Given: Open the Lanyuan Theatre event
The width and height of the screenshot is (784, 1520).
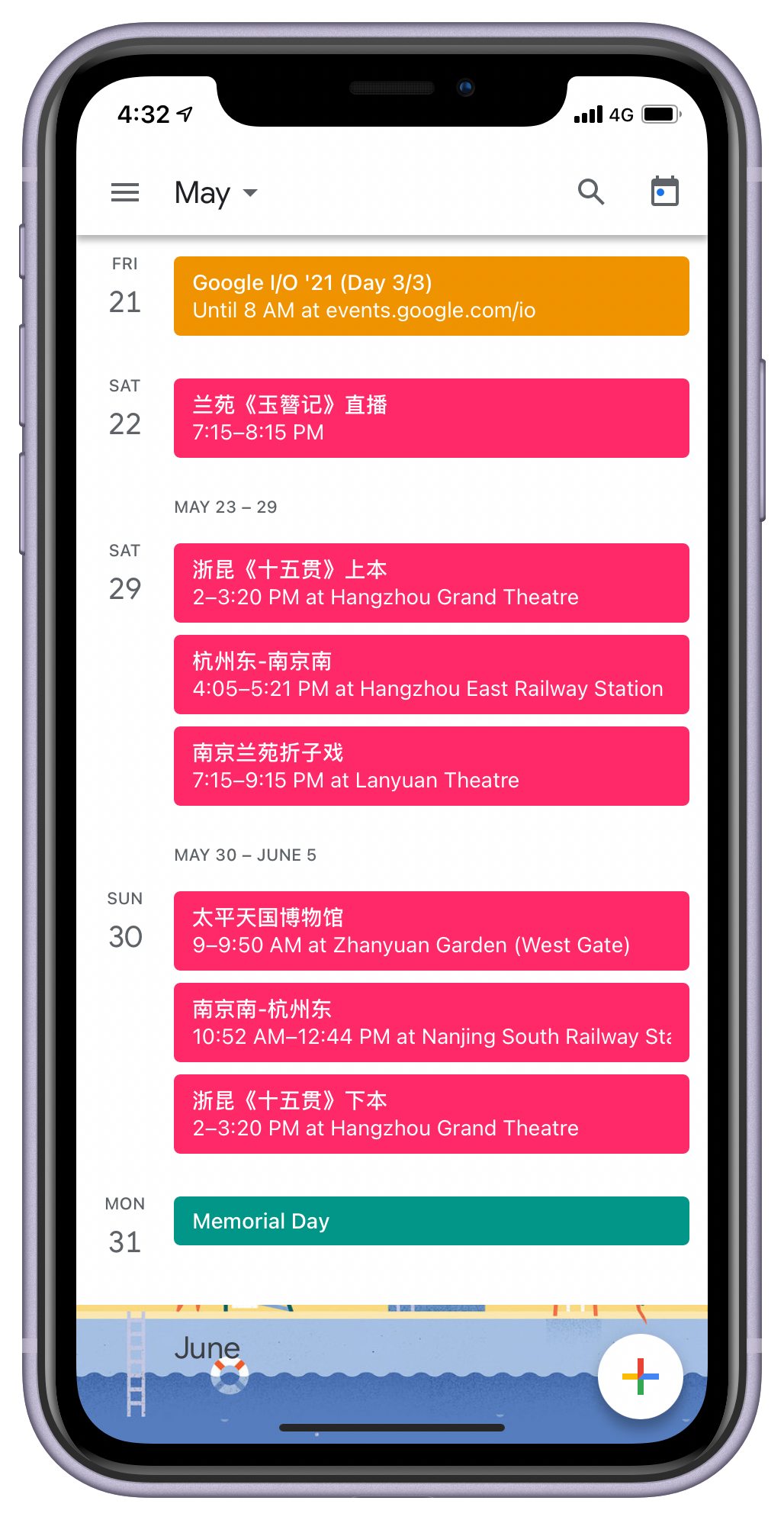Looking at the screenshot, I should click(x=431, y=766).
